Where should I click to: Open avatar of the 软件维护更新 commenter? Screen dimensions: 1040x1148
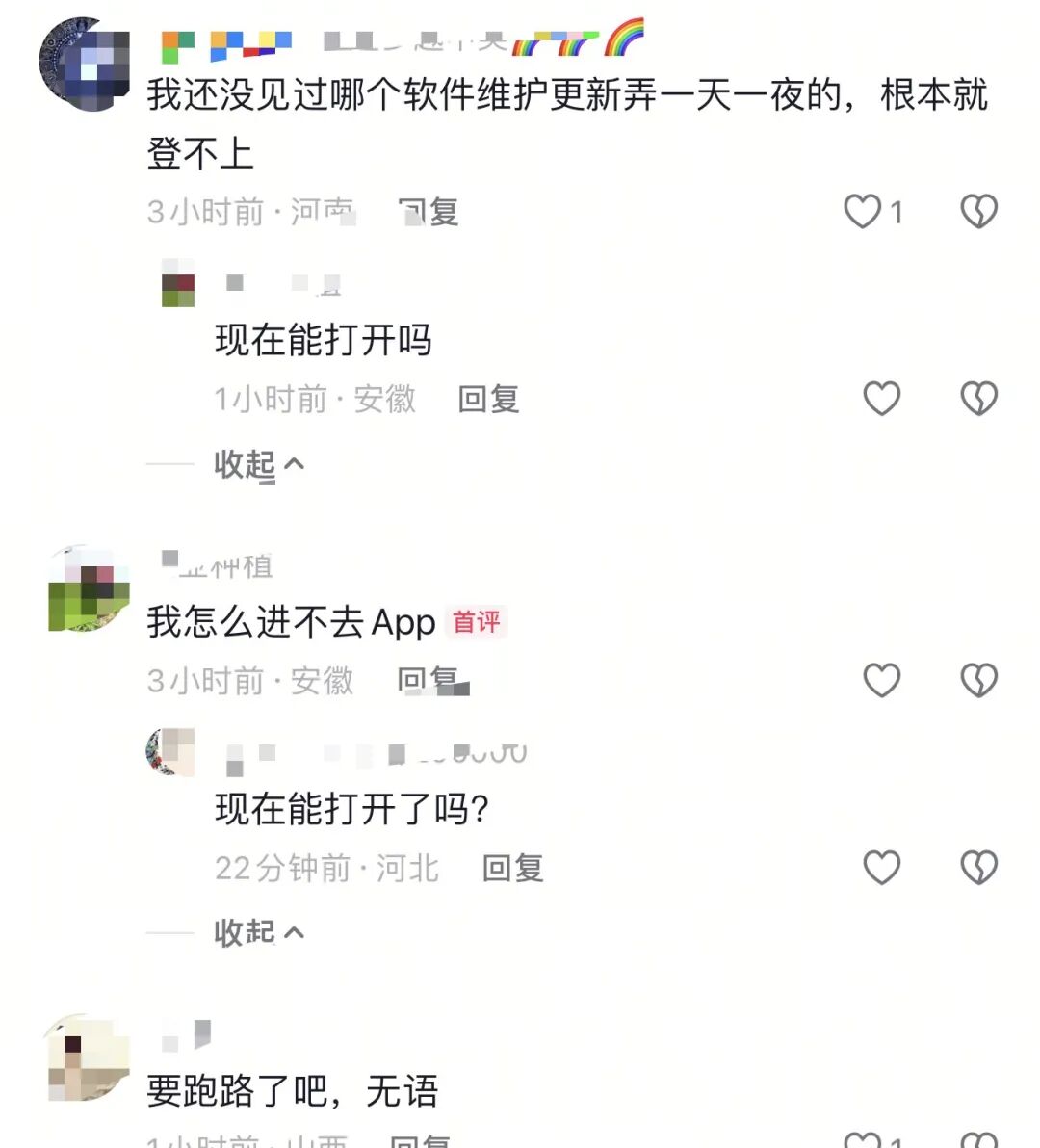click(x=85, y=65)
